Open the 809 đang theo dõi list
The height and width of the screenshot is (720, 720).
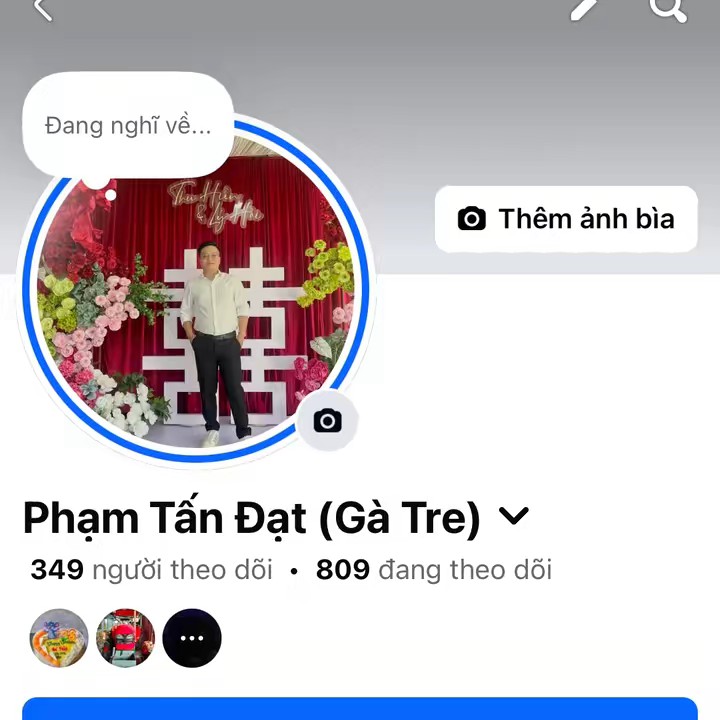(434, 570)
